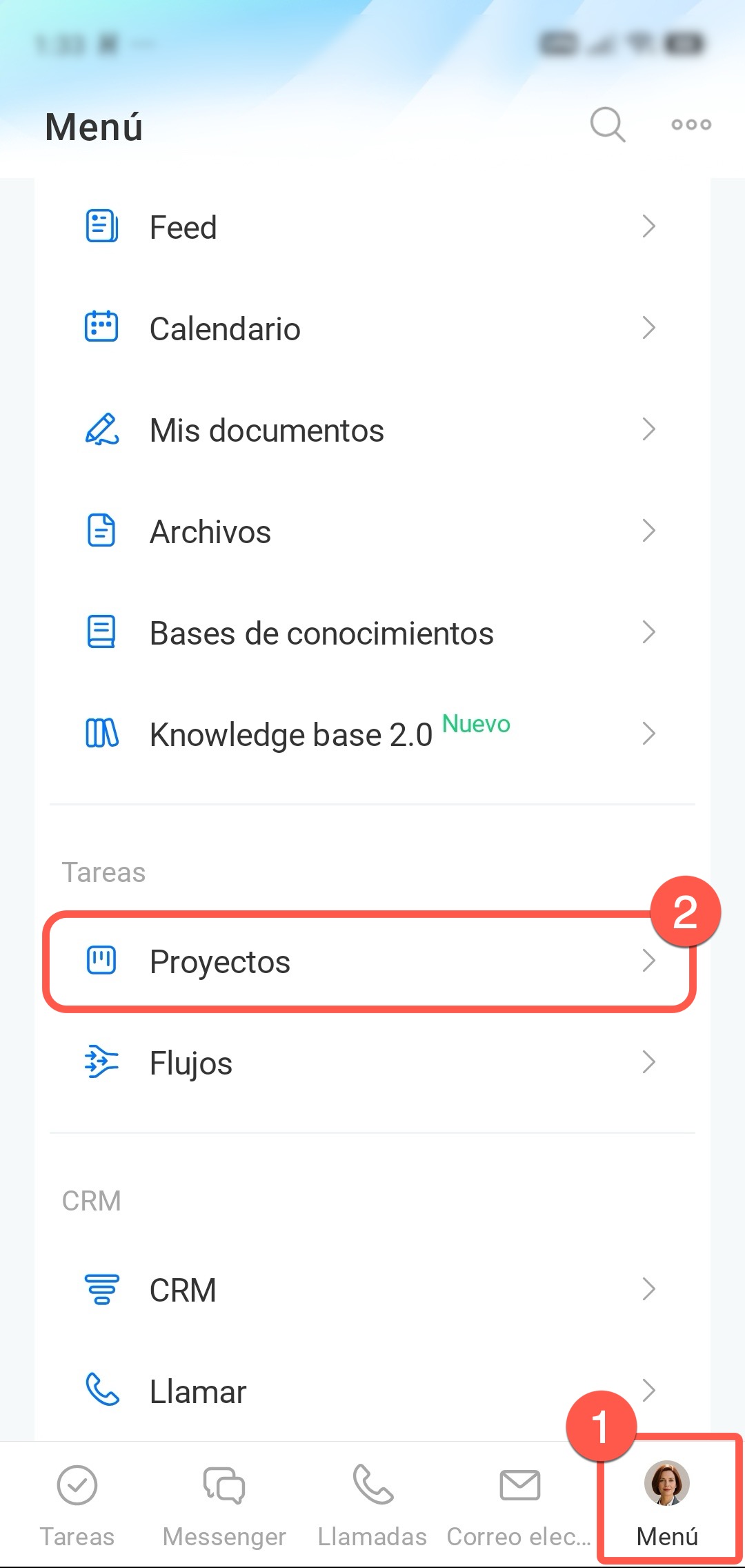Viewport: 745px width, 1568px height.
Task: Select Proyectos under Tareas
Action: tap(372, 961)
